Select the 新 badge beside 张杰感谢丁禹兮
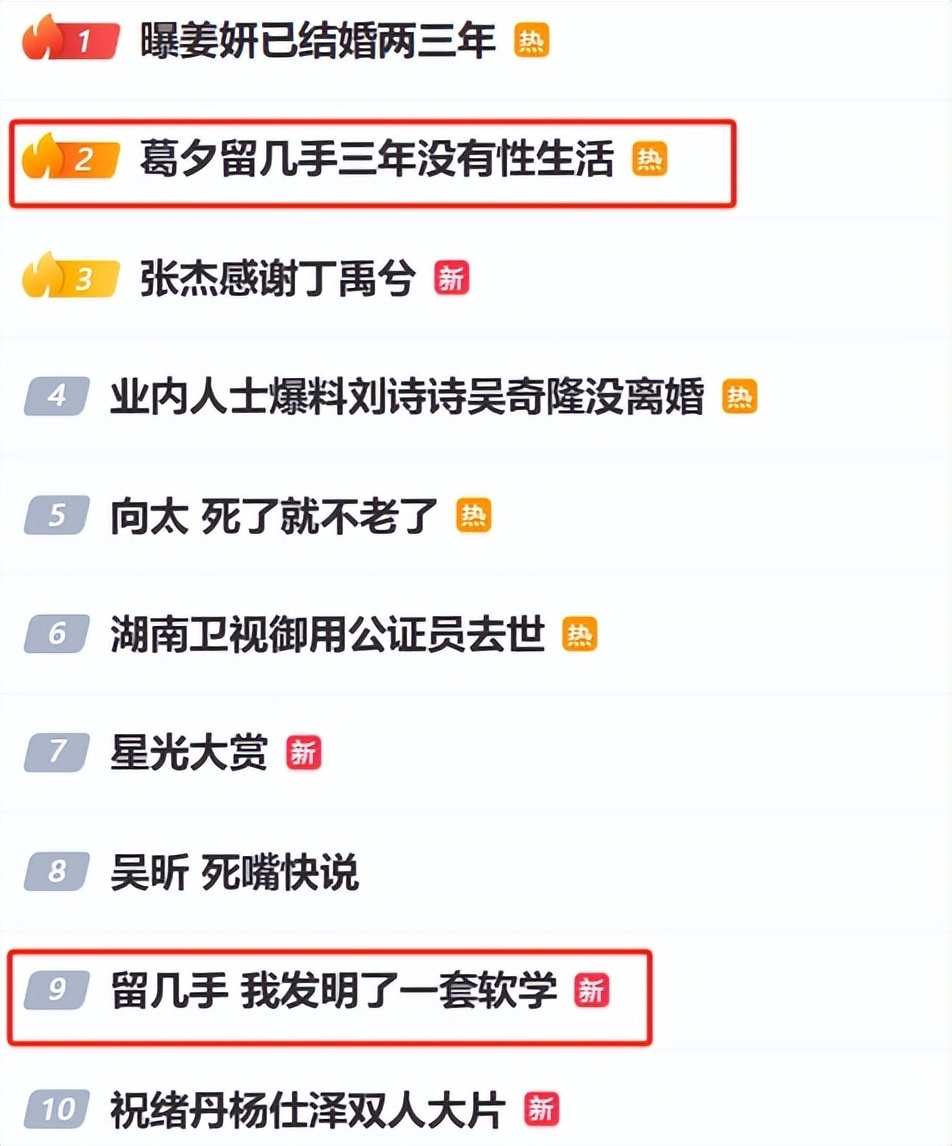 click(x=452, y=278)
